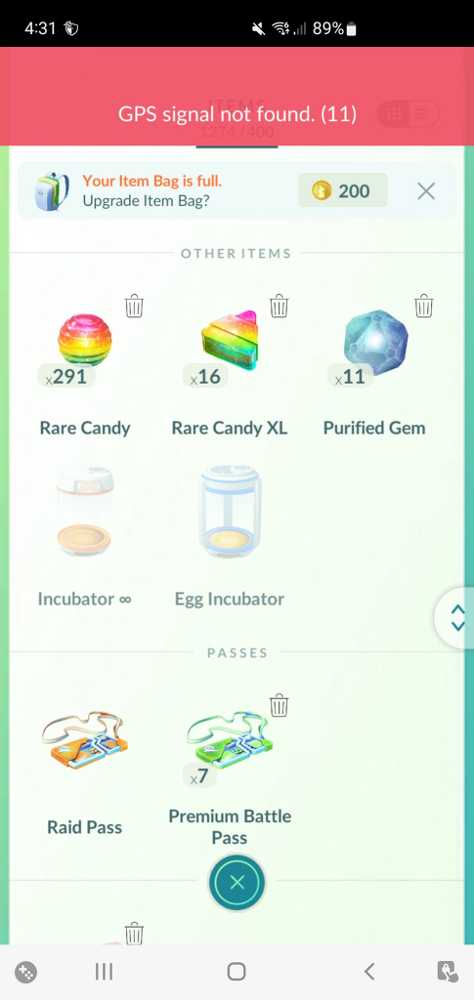
Task: Dismiss the Item Bag full banner
Action: (426, 191)
